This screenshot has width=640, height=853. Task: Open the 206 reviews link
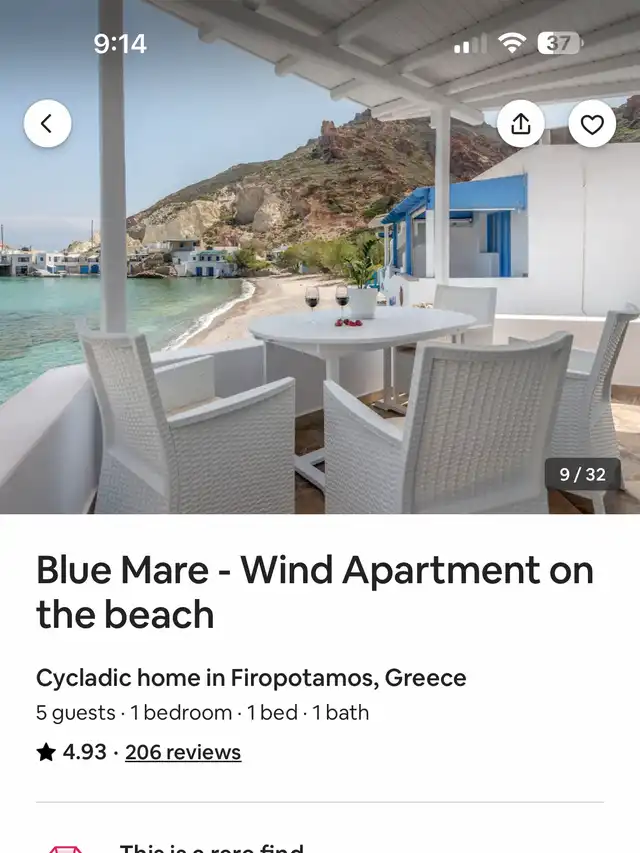pyautogui.click(x=183, y=752)
